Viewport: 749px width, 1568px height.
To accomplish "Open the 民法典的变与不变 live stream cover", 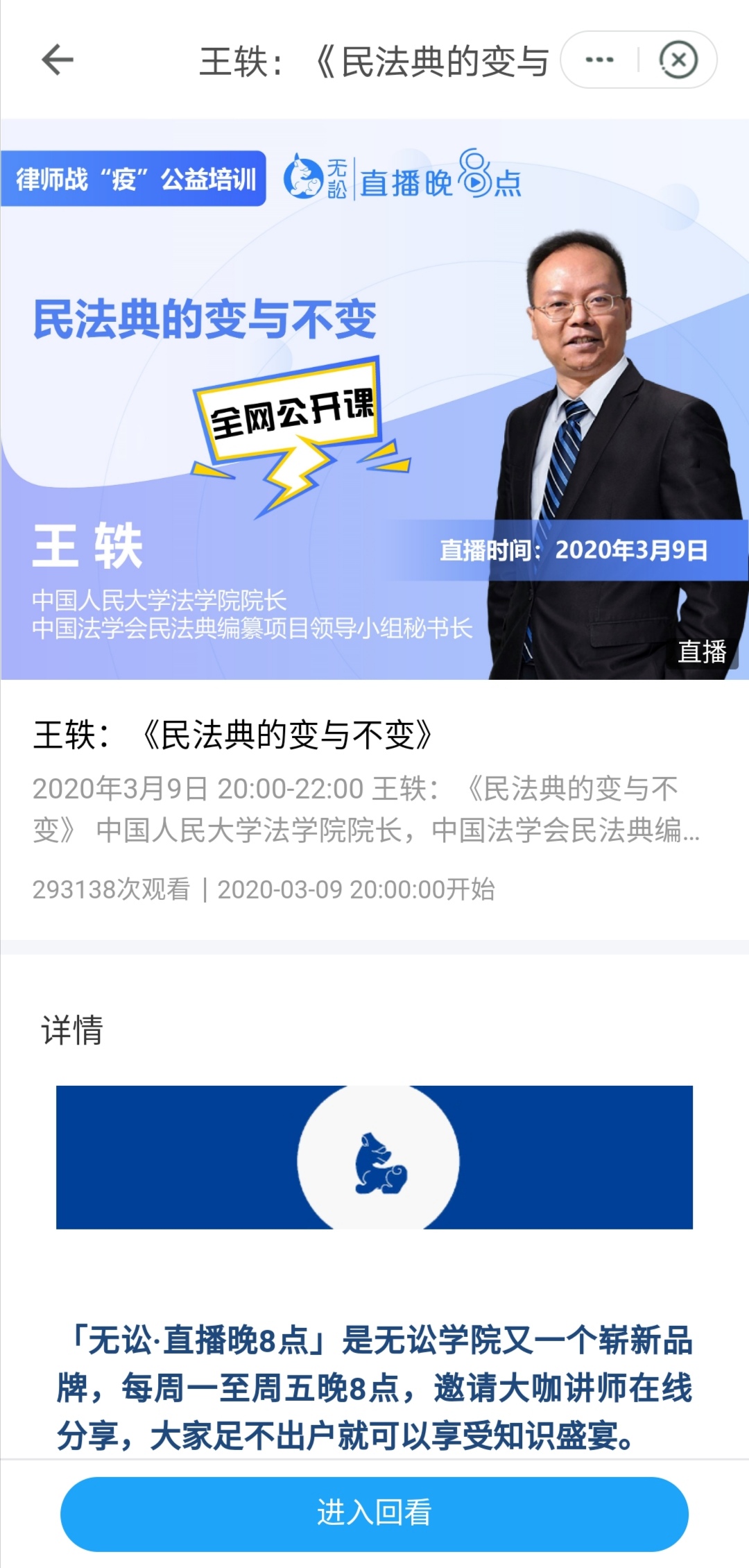I will coord(374,399).
